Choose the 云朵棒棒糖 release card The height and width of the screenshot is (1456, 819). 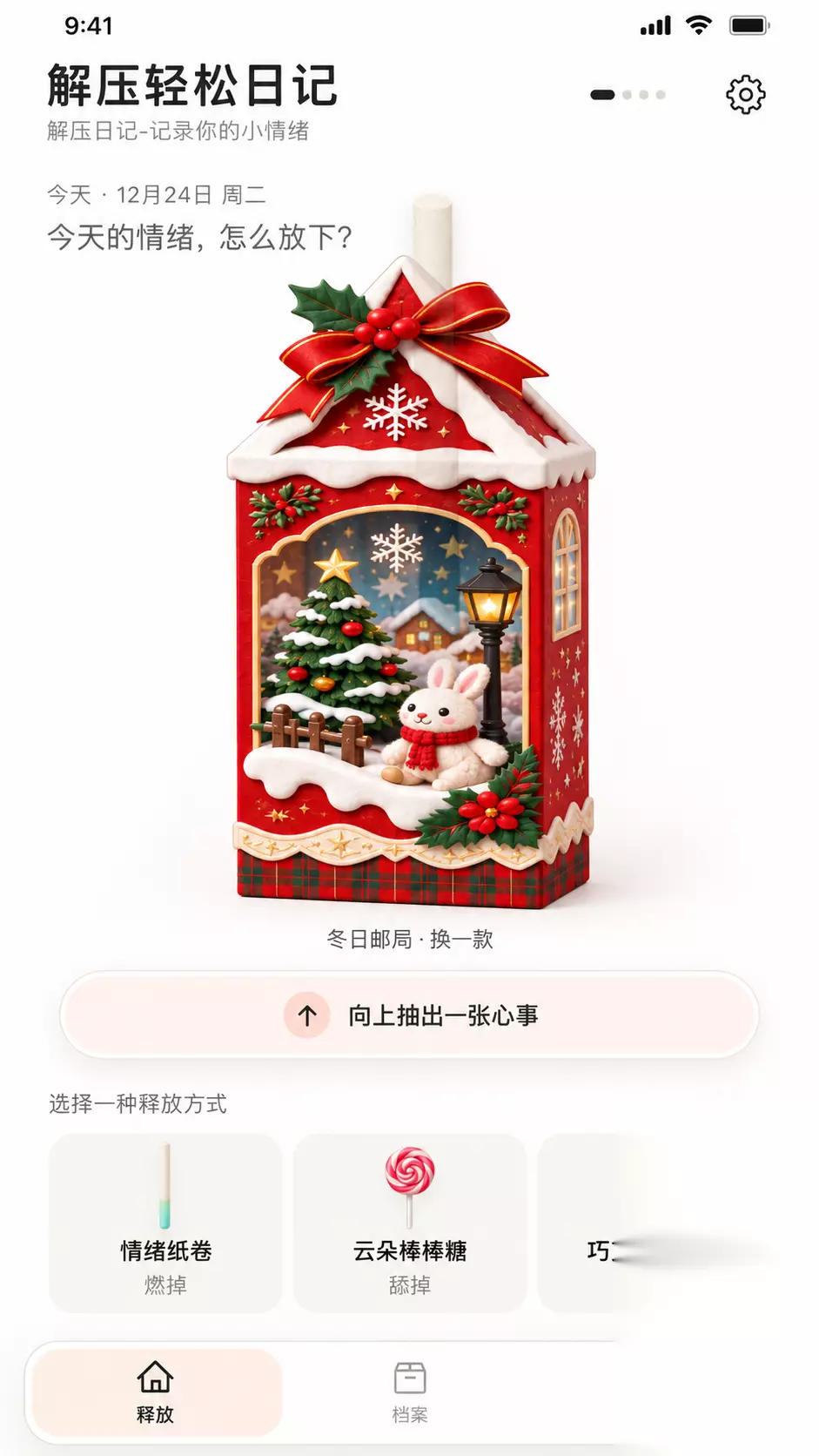click(x=410, y=1223)
